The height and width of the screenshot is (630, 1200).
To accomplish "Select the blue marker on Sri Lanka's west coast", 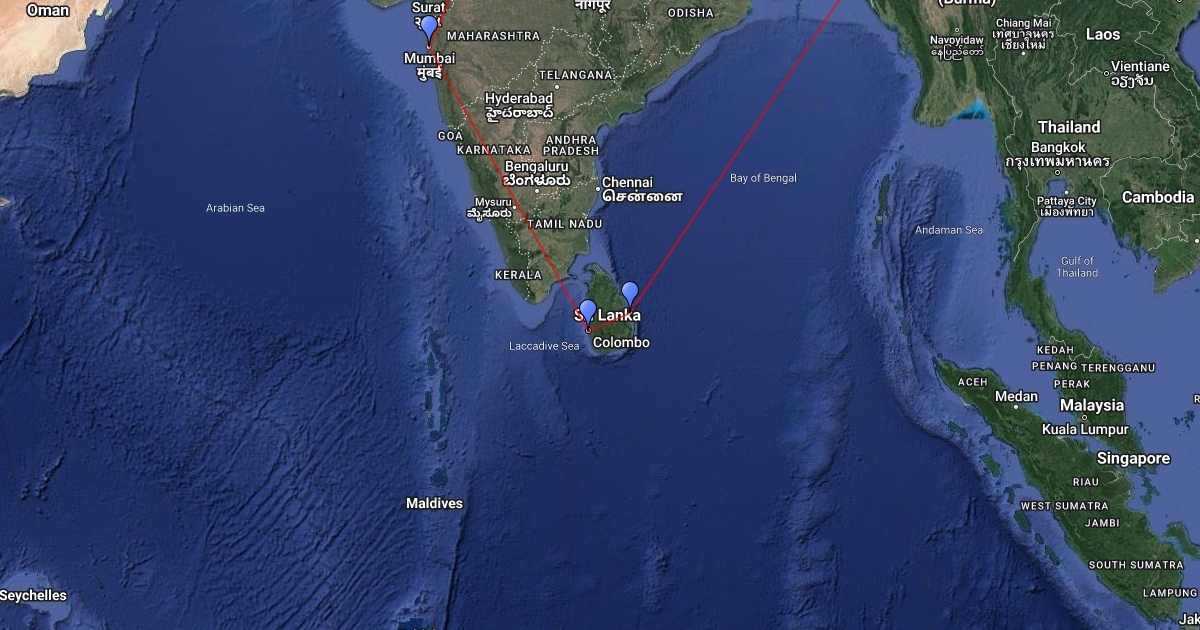I will pyautogui.click(x=588, y=311).
